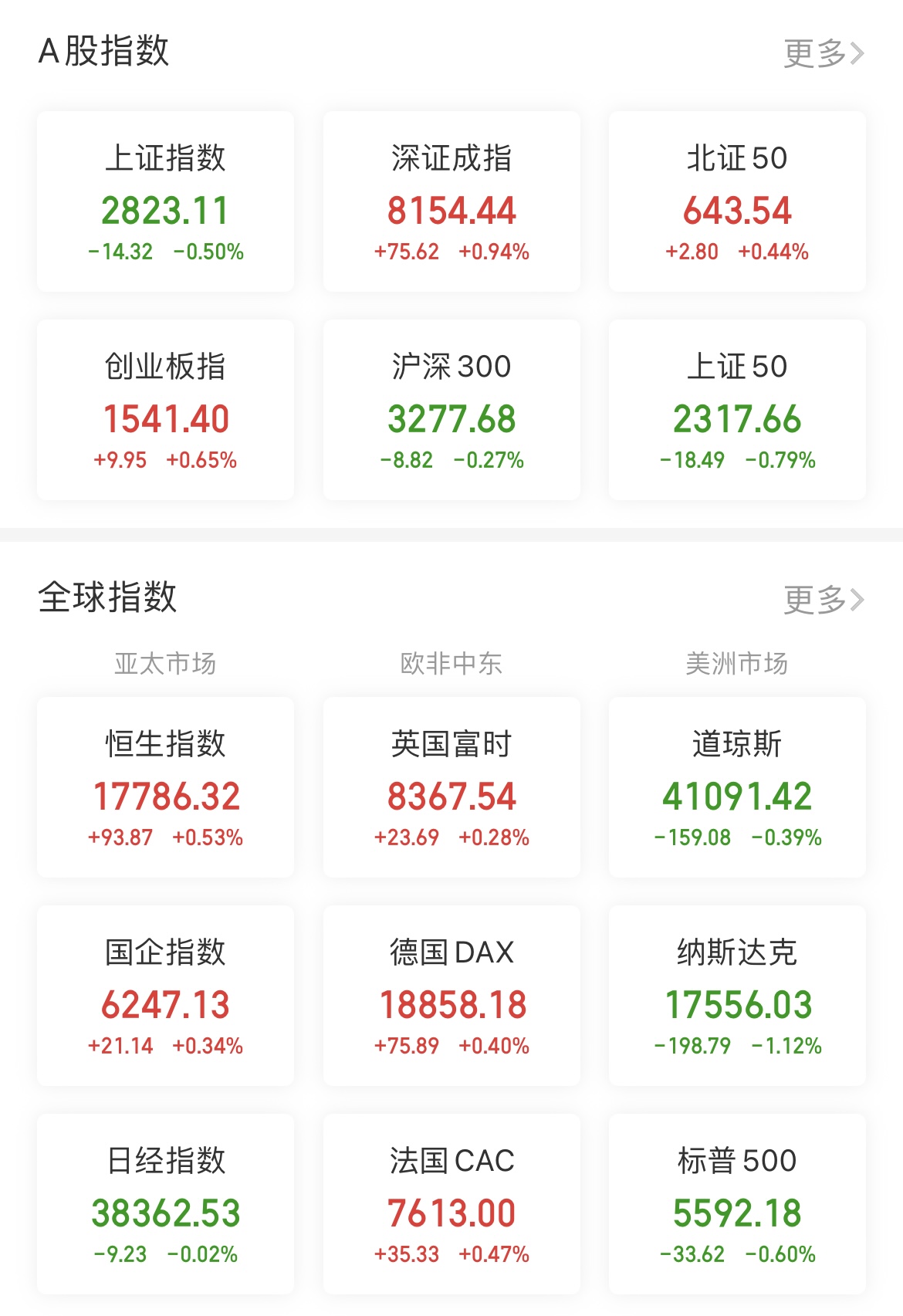Viewport: 903px width, 1316px height.
Task: Open 国企指数 card details
Action: coord(164,996)
